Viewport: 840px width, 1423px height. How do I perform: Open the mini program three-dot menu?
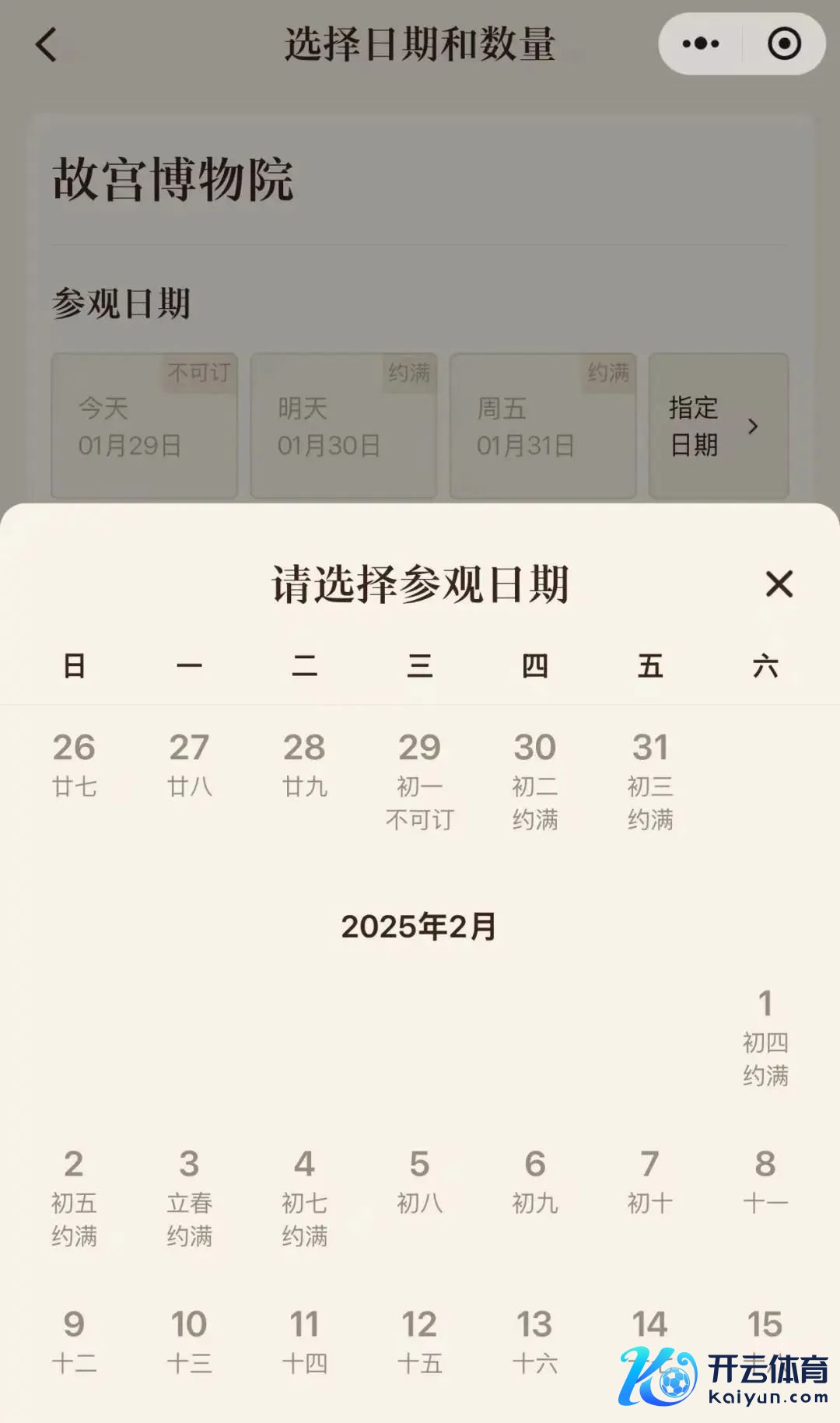click(700, 44)
